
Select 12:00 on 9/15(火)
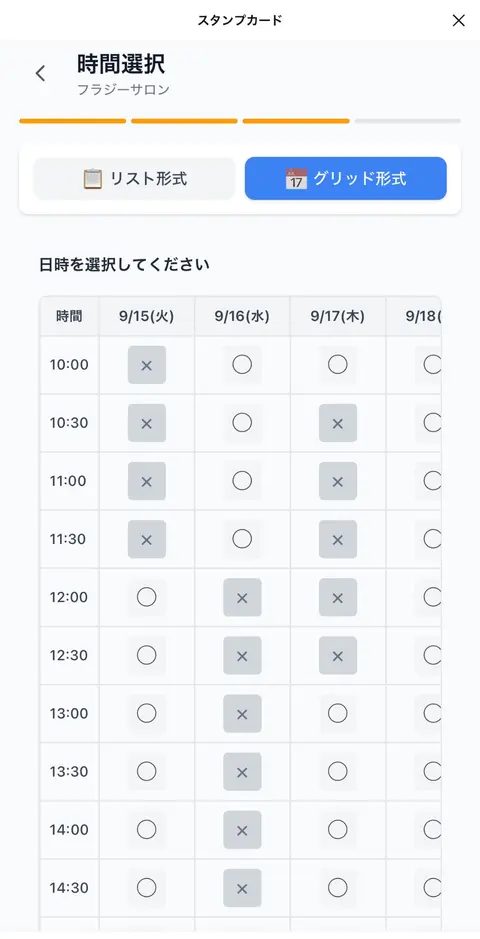pos(147,597)
